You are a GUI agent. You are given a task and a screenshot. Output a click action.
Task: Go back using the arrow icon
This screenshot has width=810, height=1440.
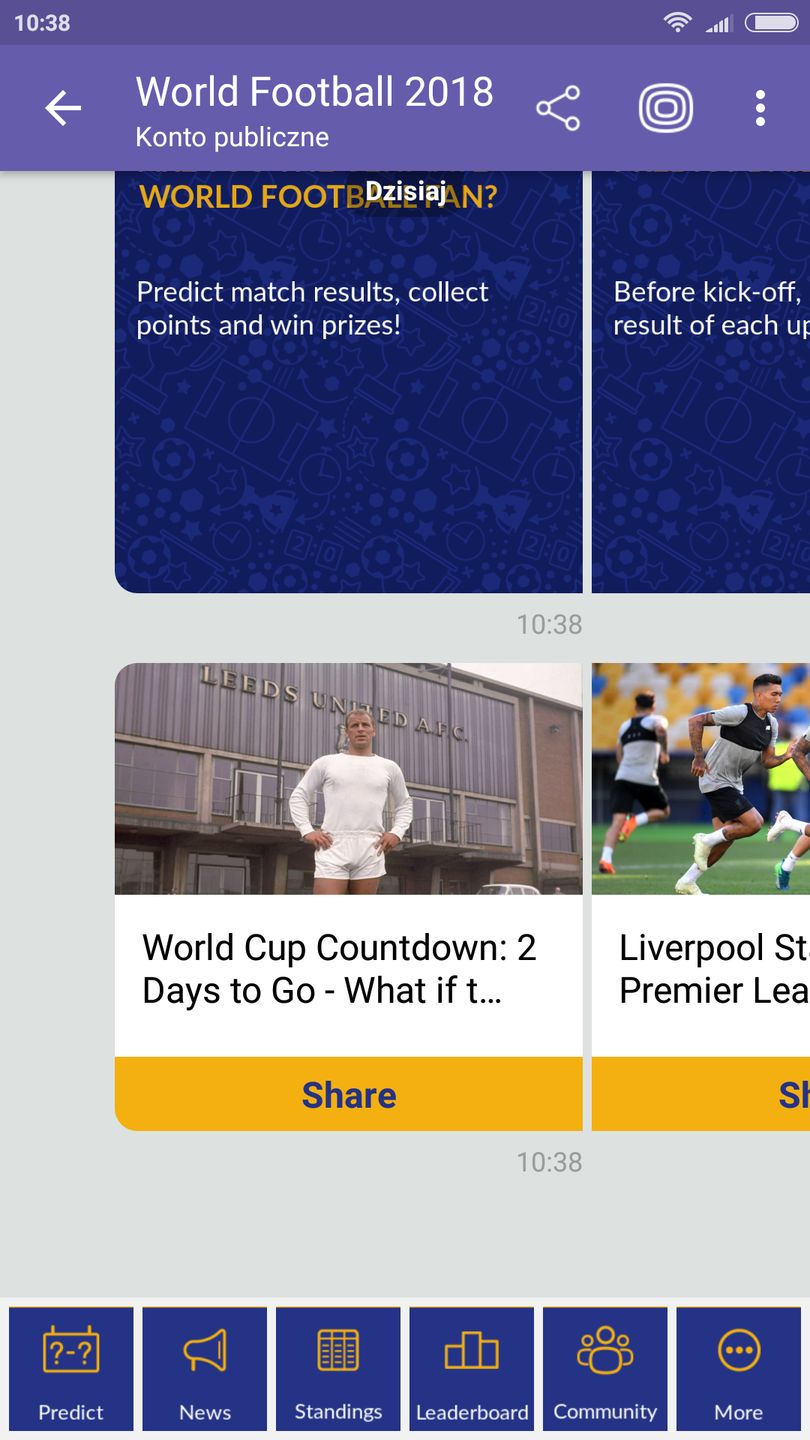click(x=62, y=108)
